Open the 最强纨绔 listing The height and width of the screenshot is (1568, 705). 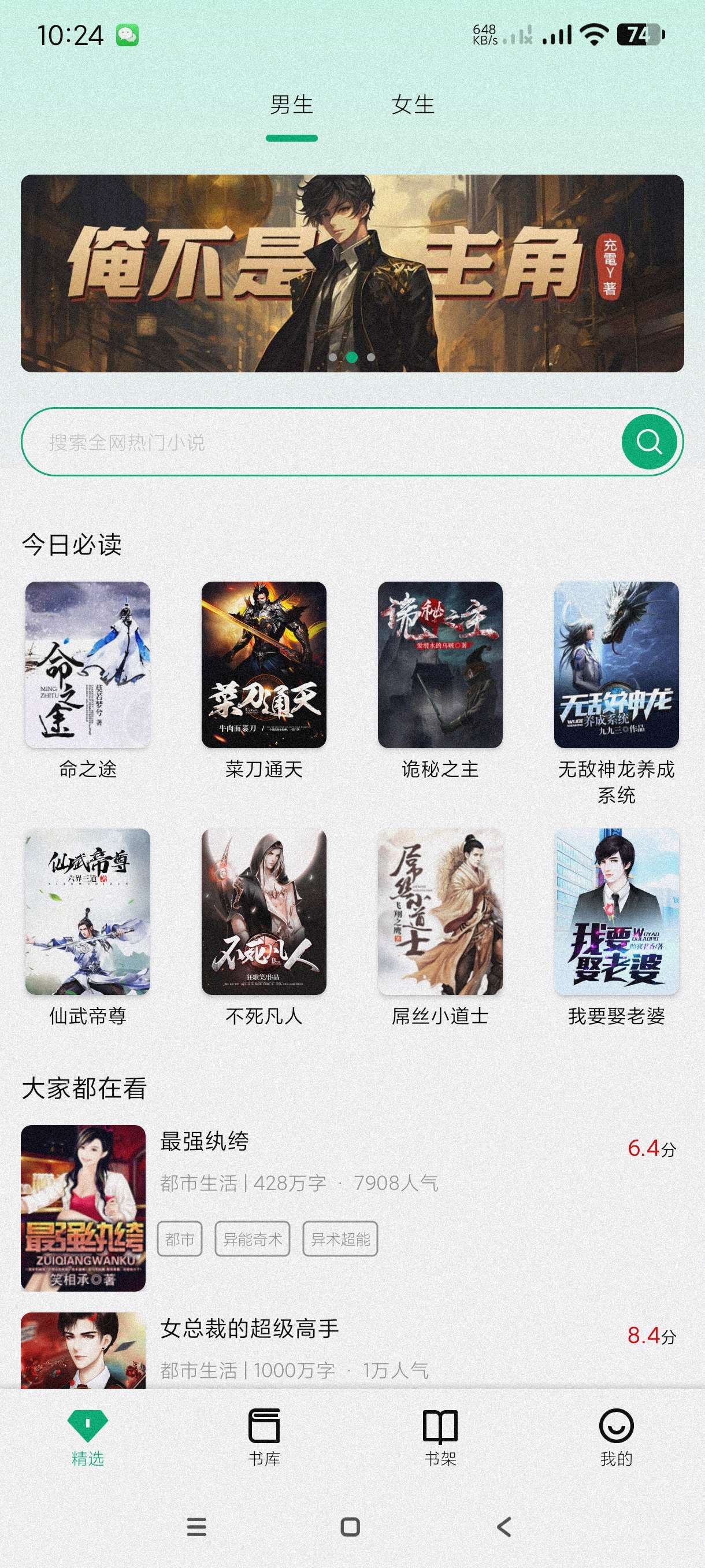pos(352,1208)
